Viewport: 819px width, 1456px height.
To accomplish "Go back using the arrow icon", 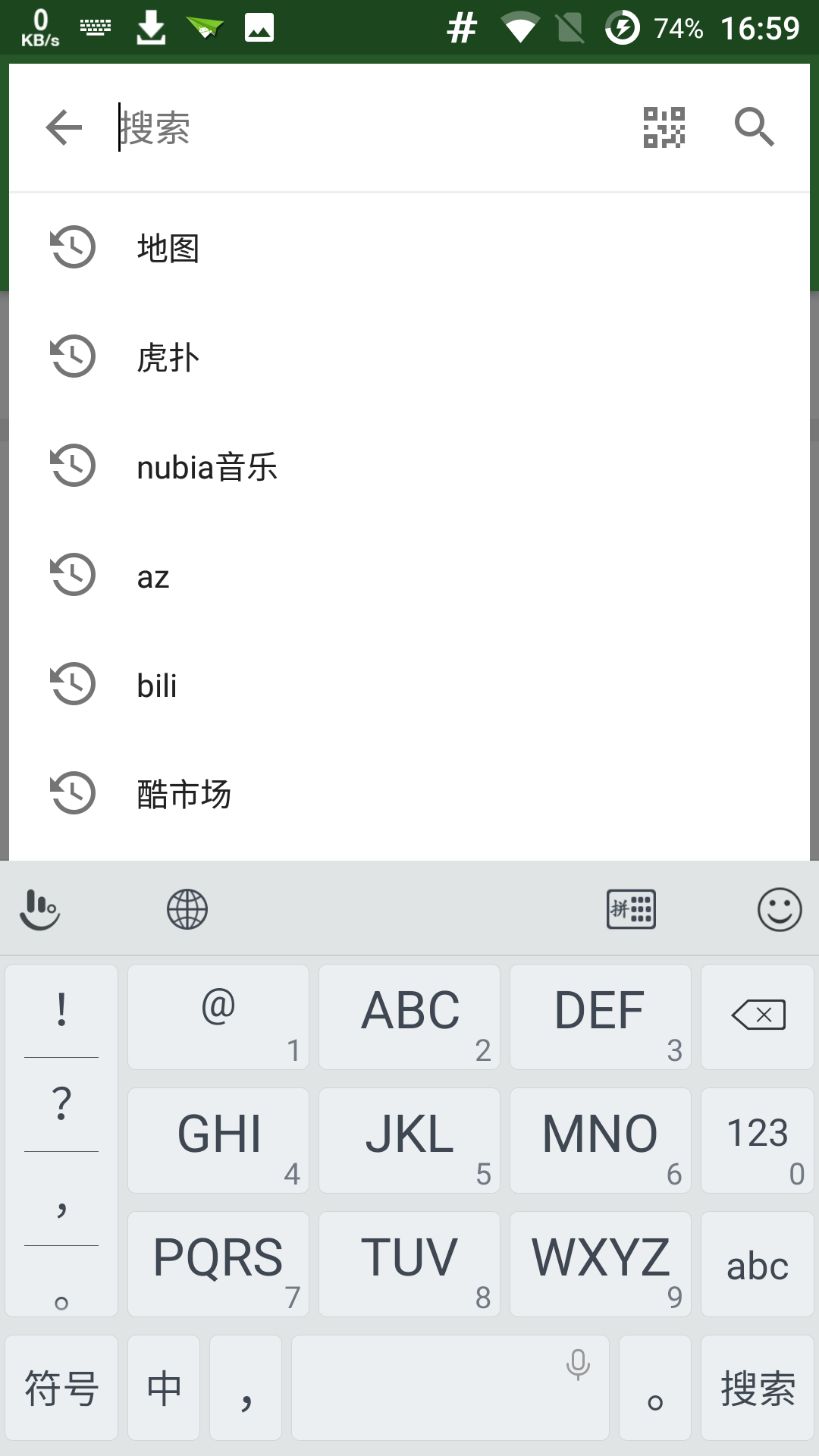I will click(x=64, y=127).
